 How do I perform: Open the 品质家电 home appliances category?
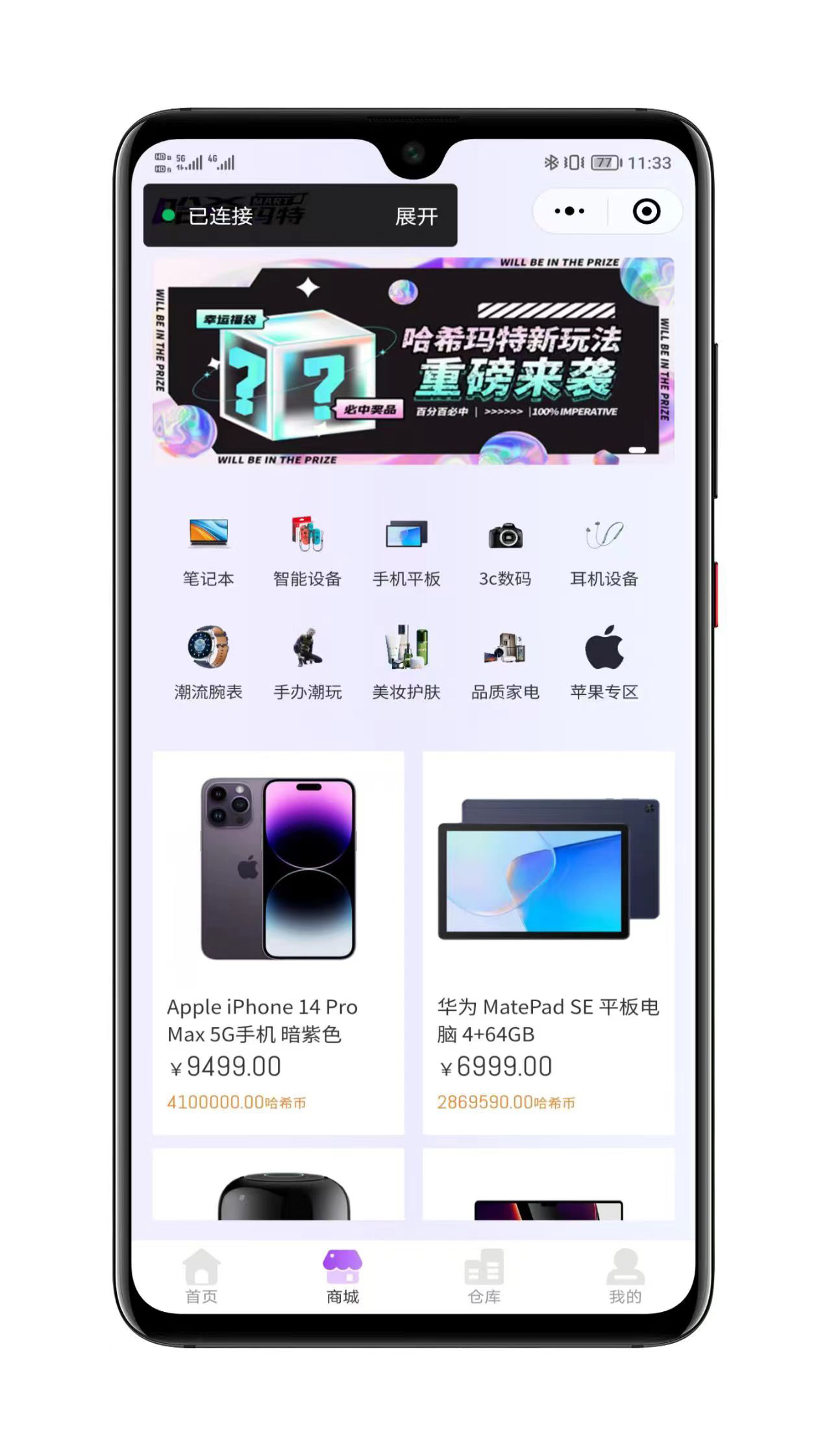[x=506, y=663]
